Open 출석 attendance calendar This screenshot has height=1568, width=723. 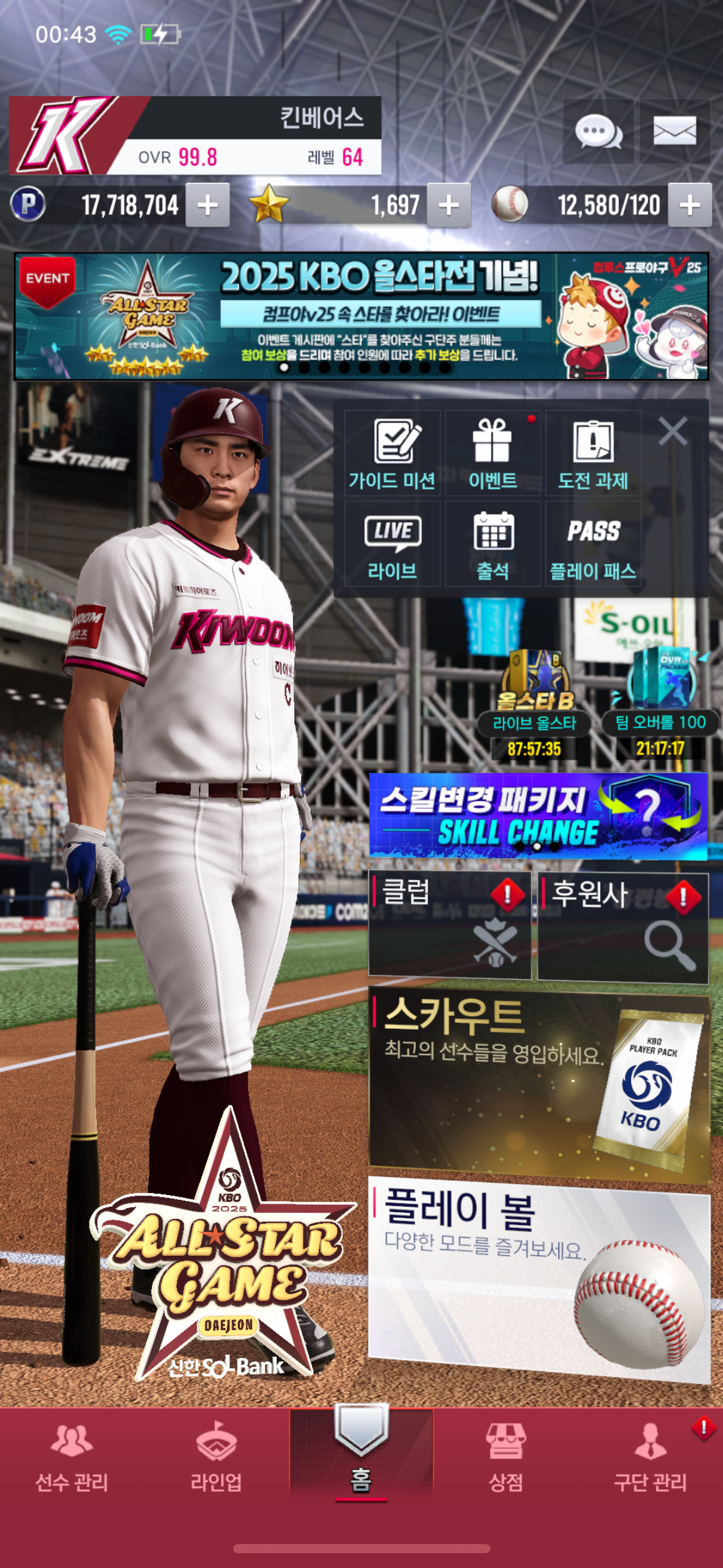click(x=492, y=544)
